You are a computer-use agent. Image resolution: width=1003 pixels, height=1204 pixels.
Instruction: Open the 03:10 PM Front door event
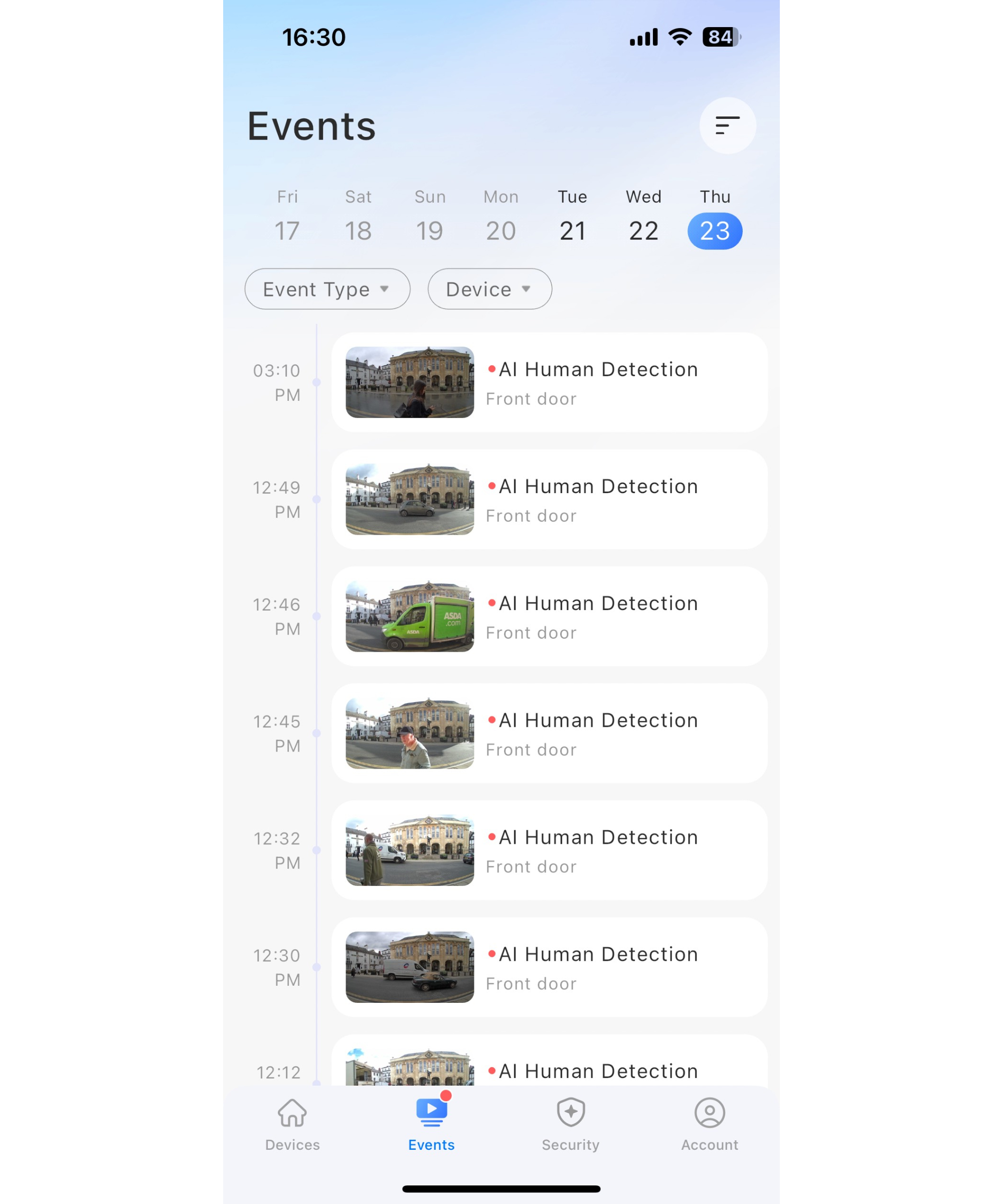coord(549,382)
